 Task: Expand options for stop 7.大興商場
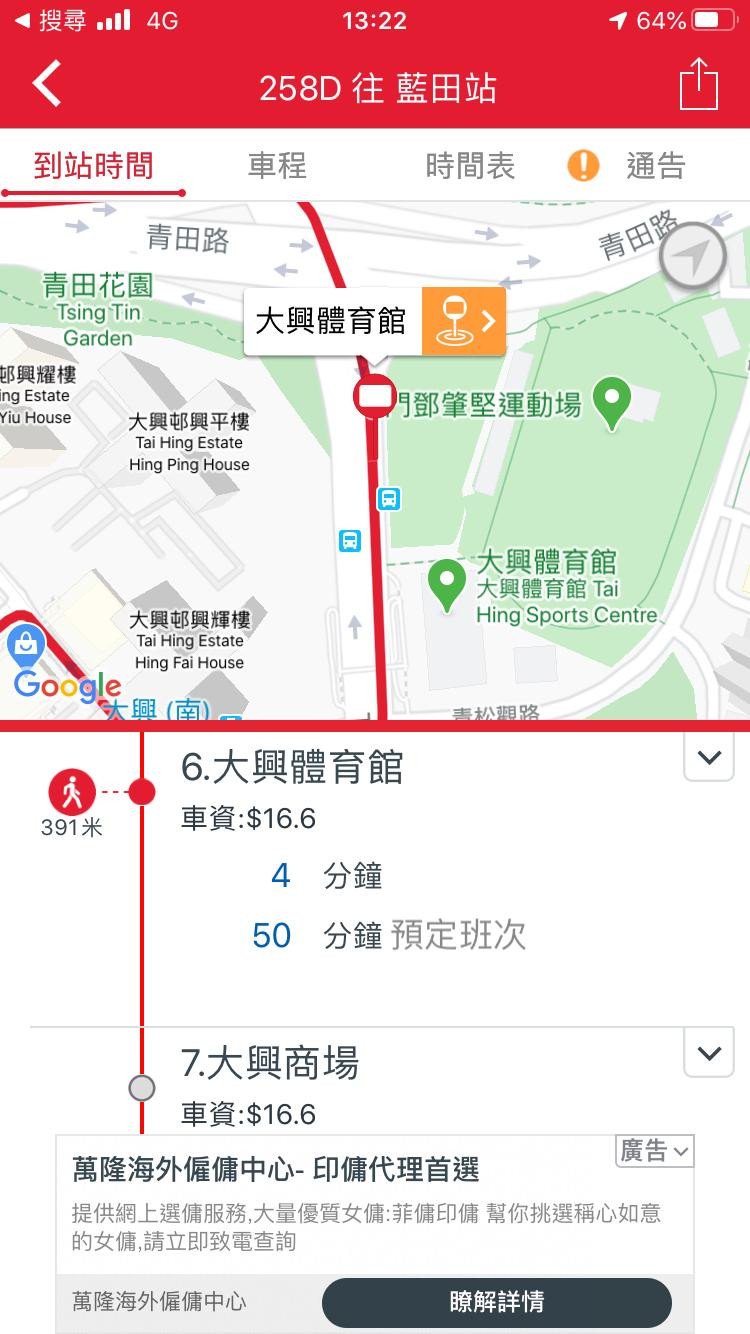[x=709, y=1053]
